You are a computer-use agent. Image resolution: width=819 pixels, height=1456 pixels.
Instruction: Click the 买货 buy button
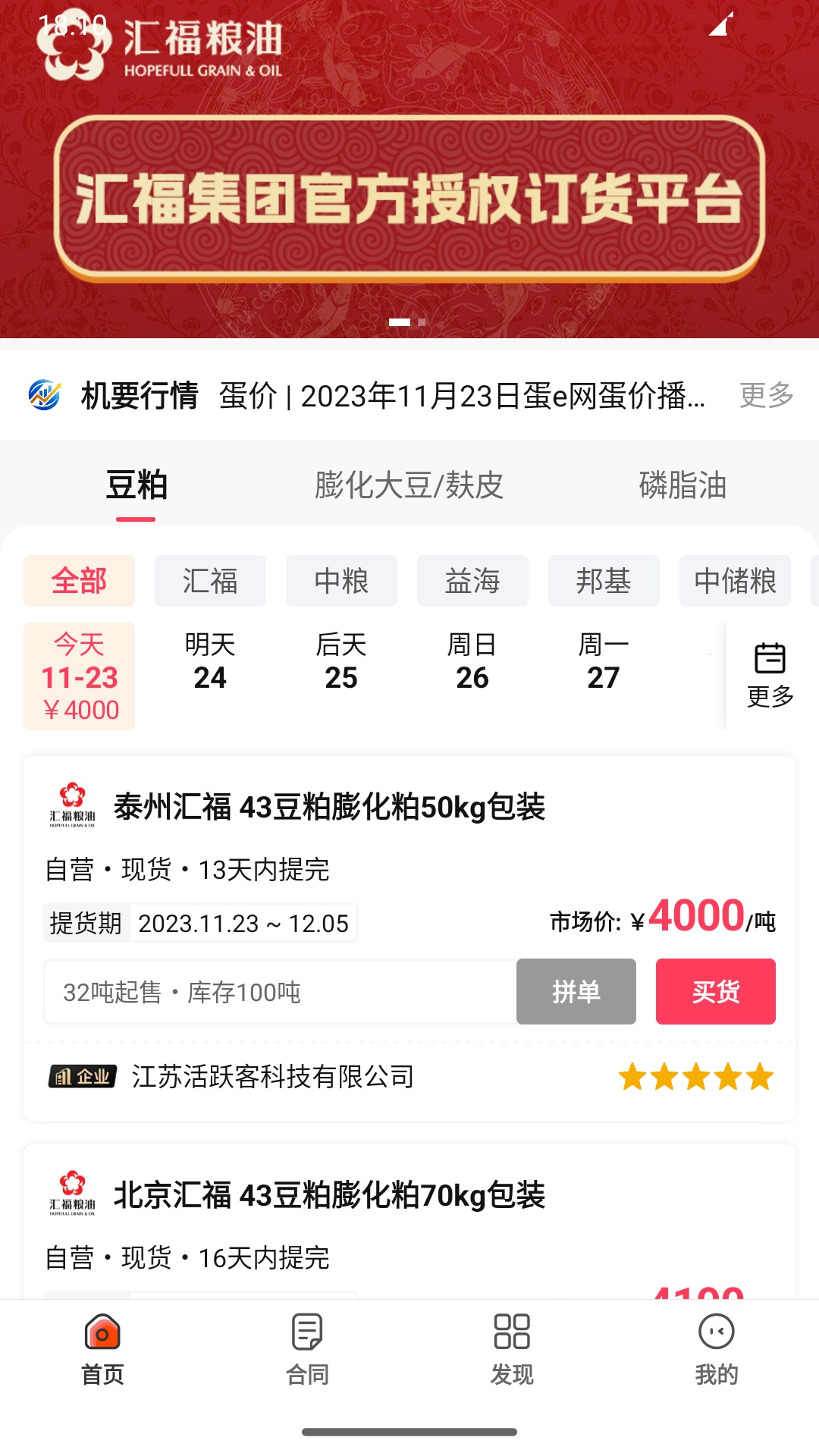(x=715, y=992)
